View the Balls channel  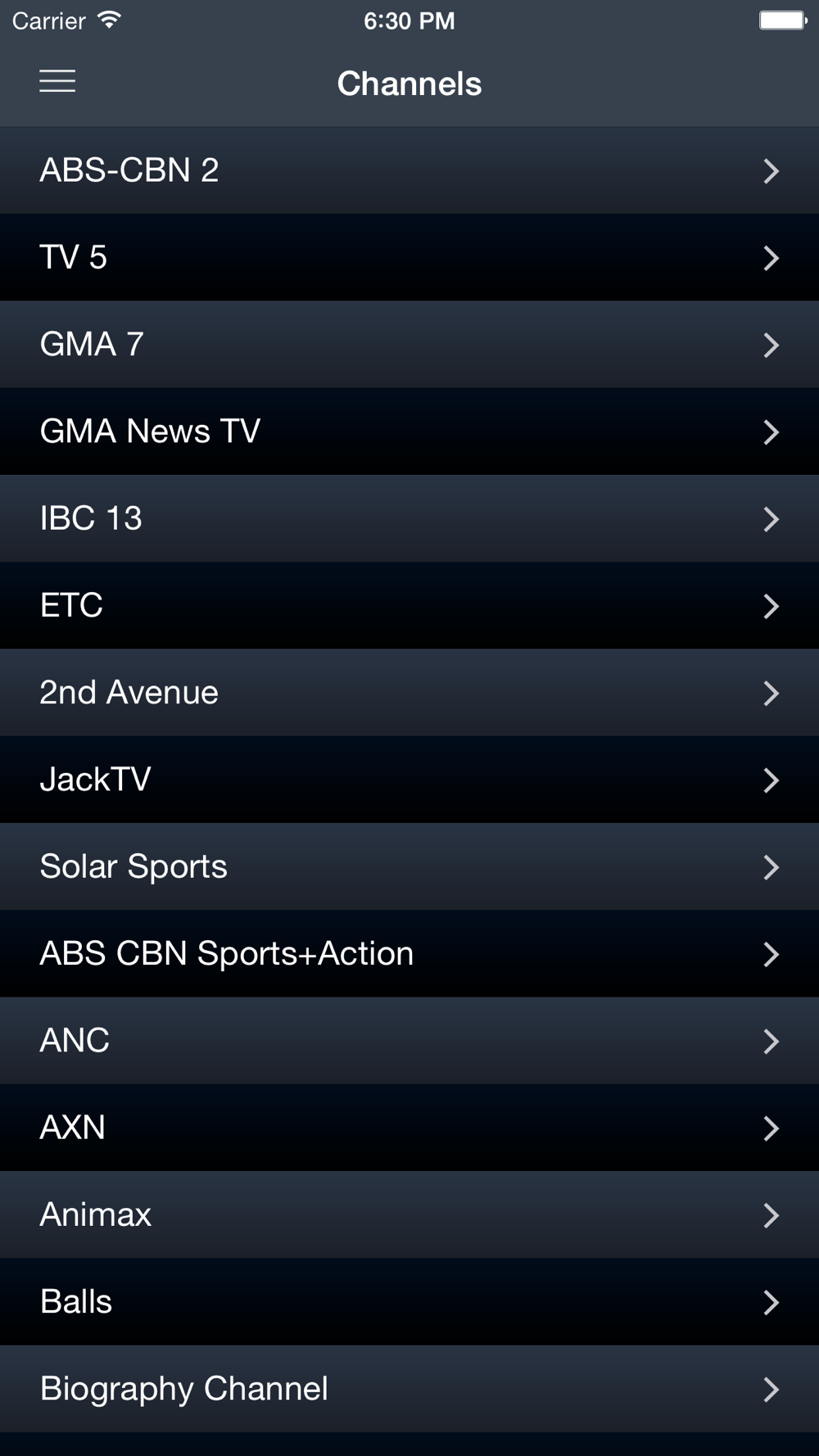point(409,1301)
